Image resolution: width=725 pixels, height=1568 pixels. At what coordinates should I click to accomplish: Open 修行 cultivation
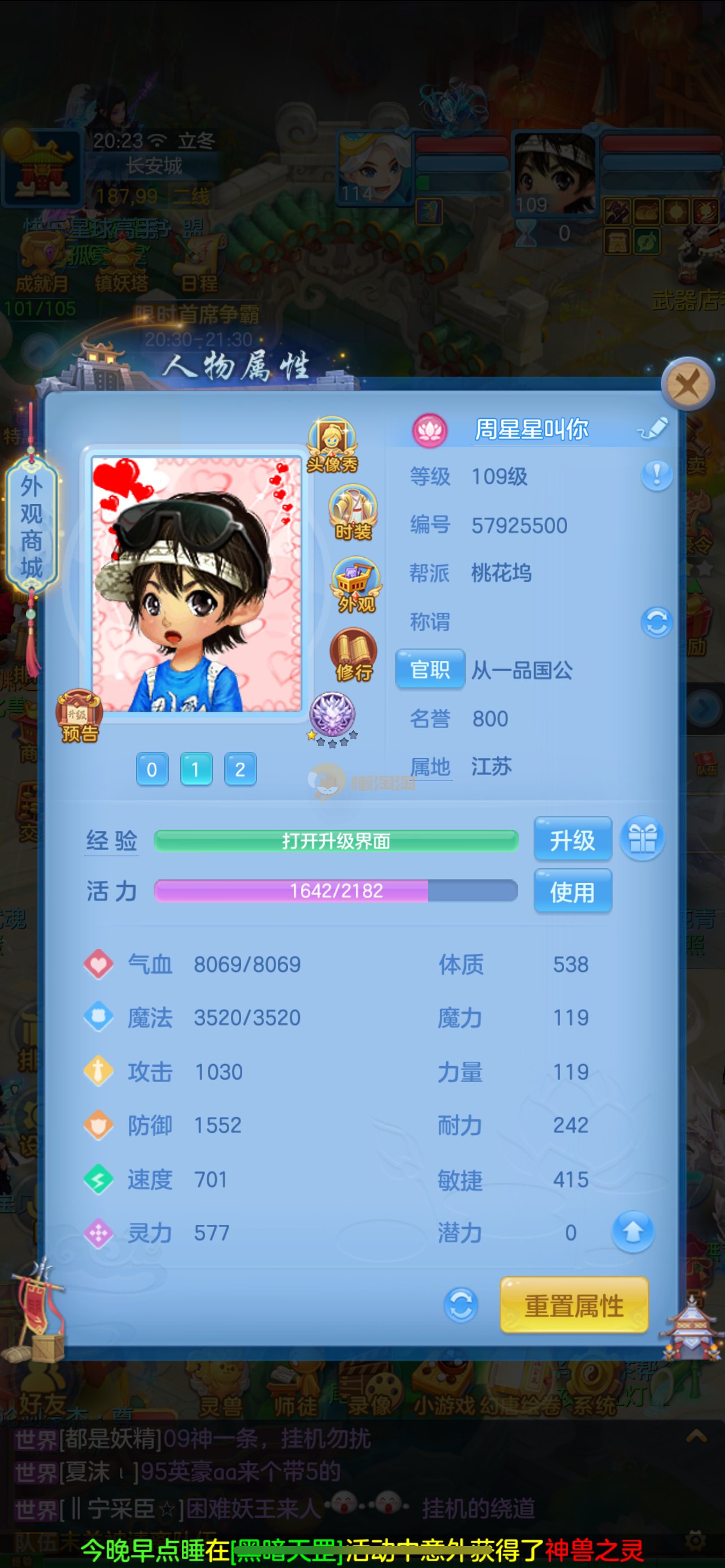(x=353, y=655)
